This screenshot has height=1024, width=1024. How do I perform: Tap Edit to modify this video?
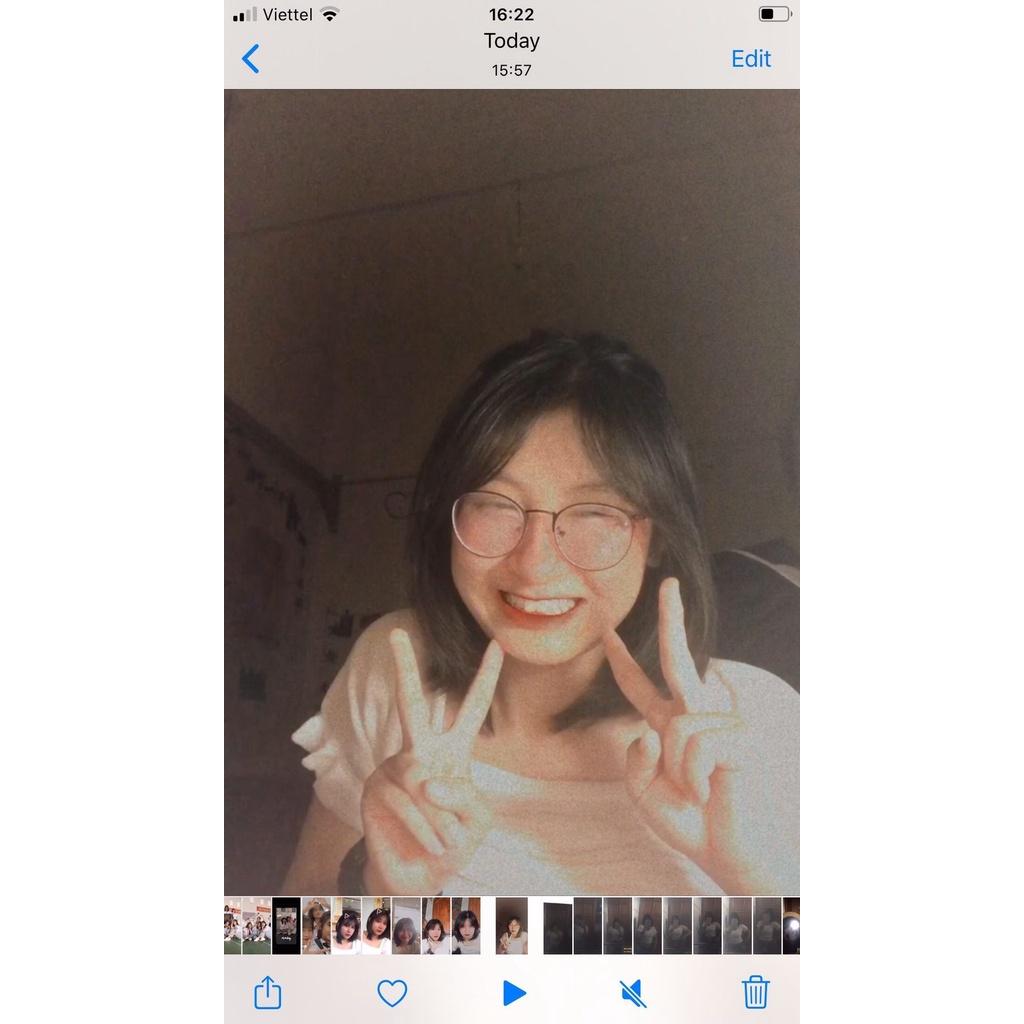coord(750,59)
